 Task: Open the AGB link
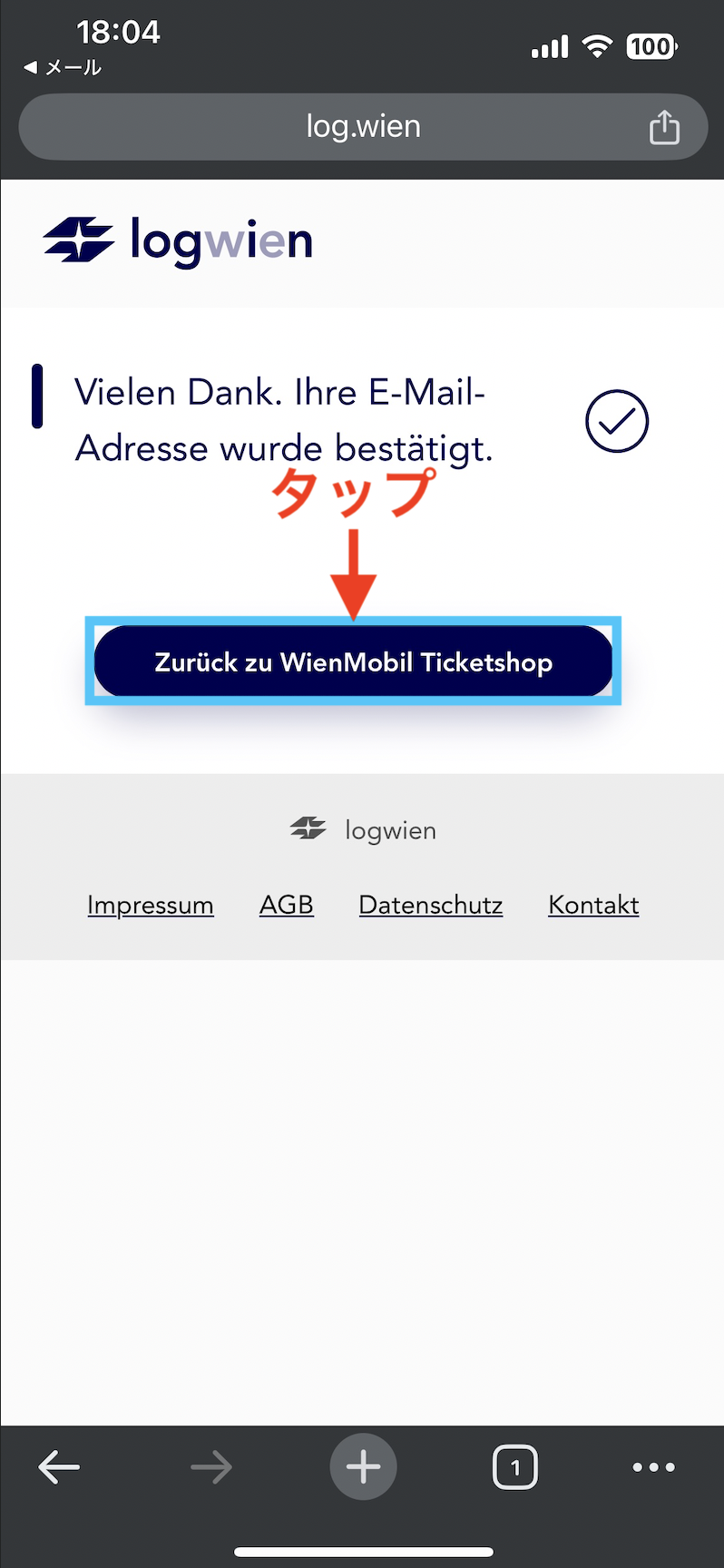pos(287,905)
